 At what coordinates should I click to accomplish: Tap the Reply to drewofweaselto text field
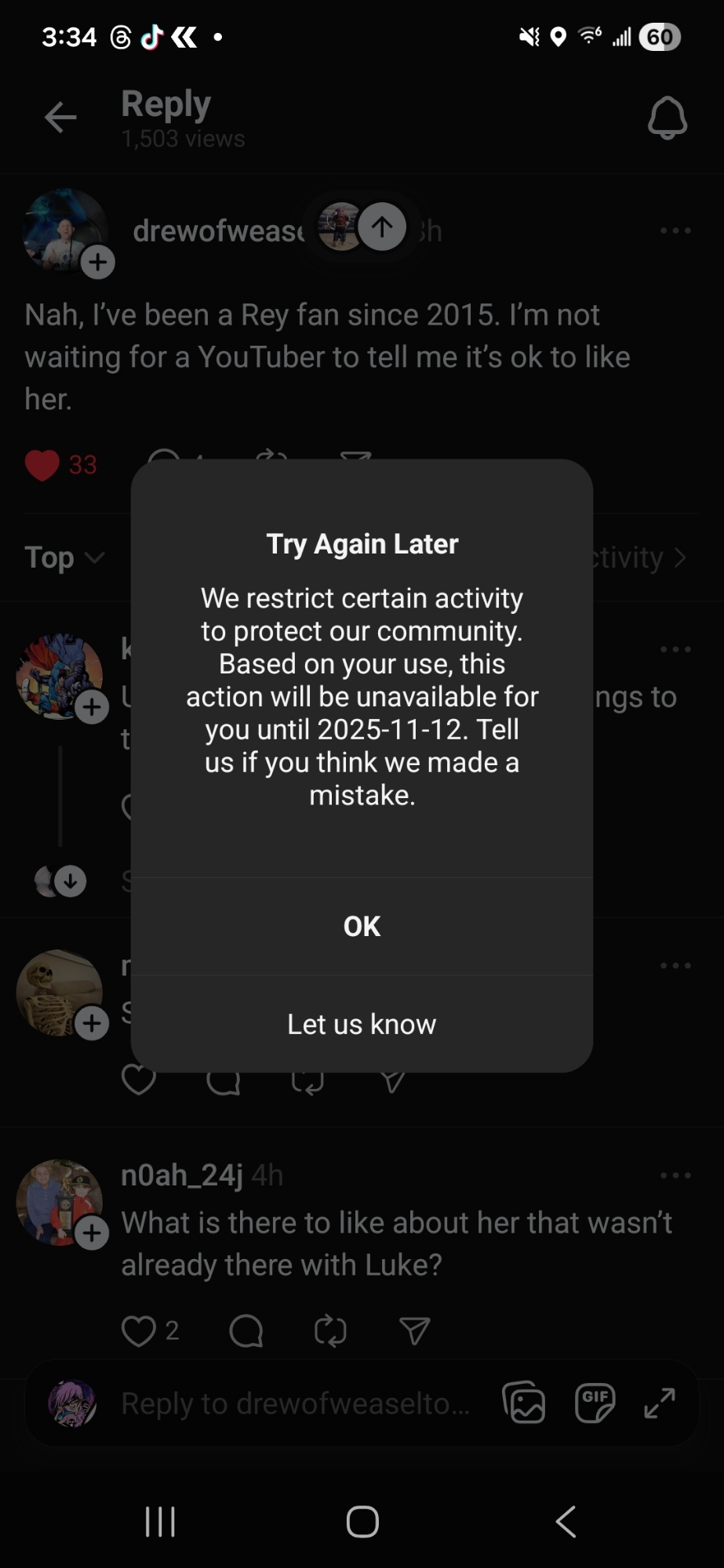295,1403
